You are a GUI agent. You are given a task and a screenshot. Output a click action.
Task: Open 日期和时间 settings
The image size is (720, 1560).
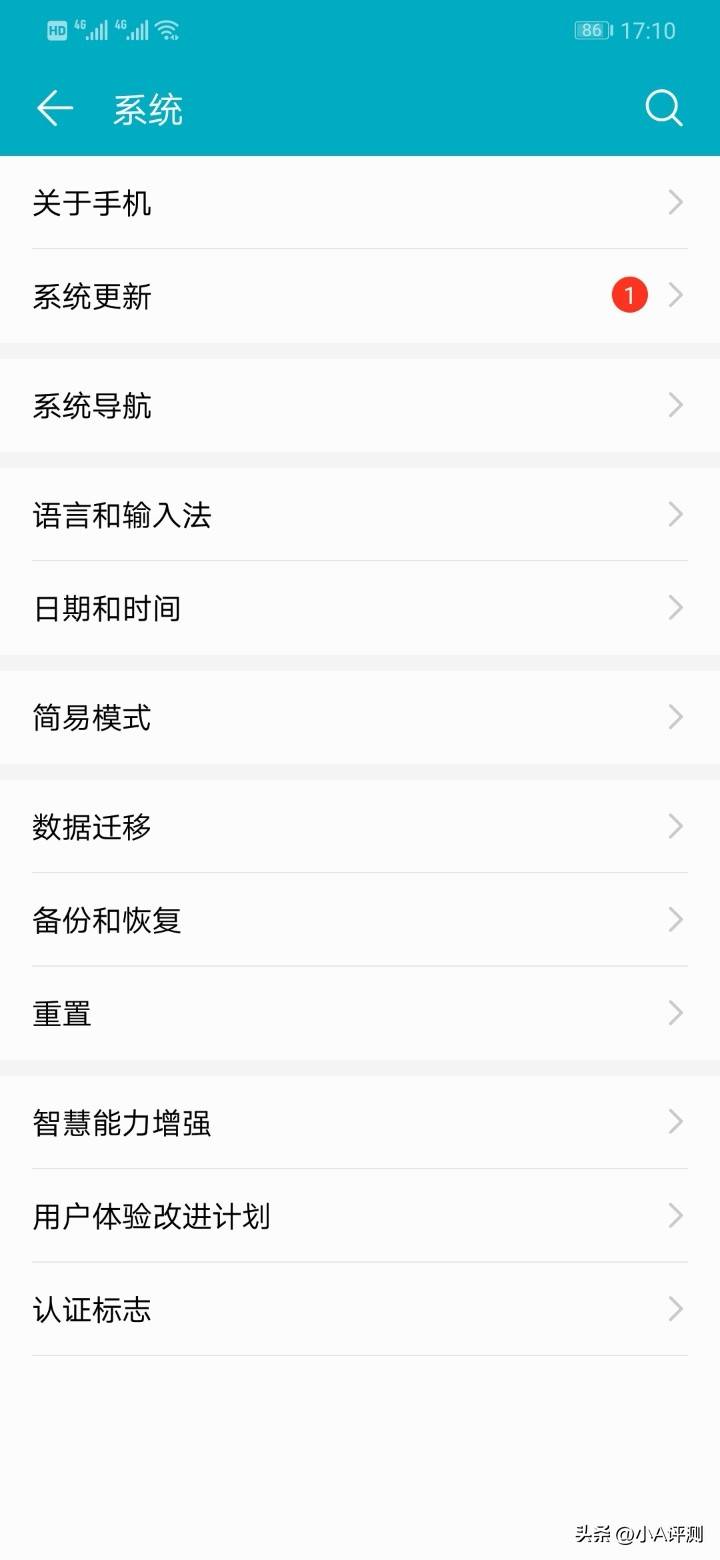pos(360,608)
